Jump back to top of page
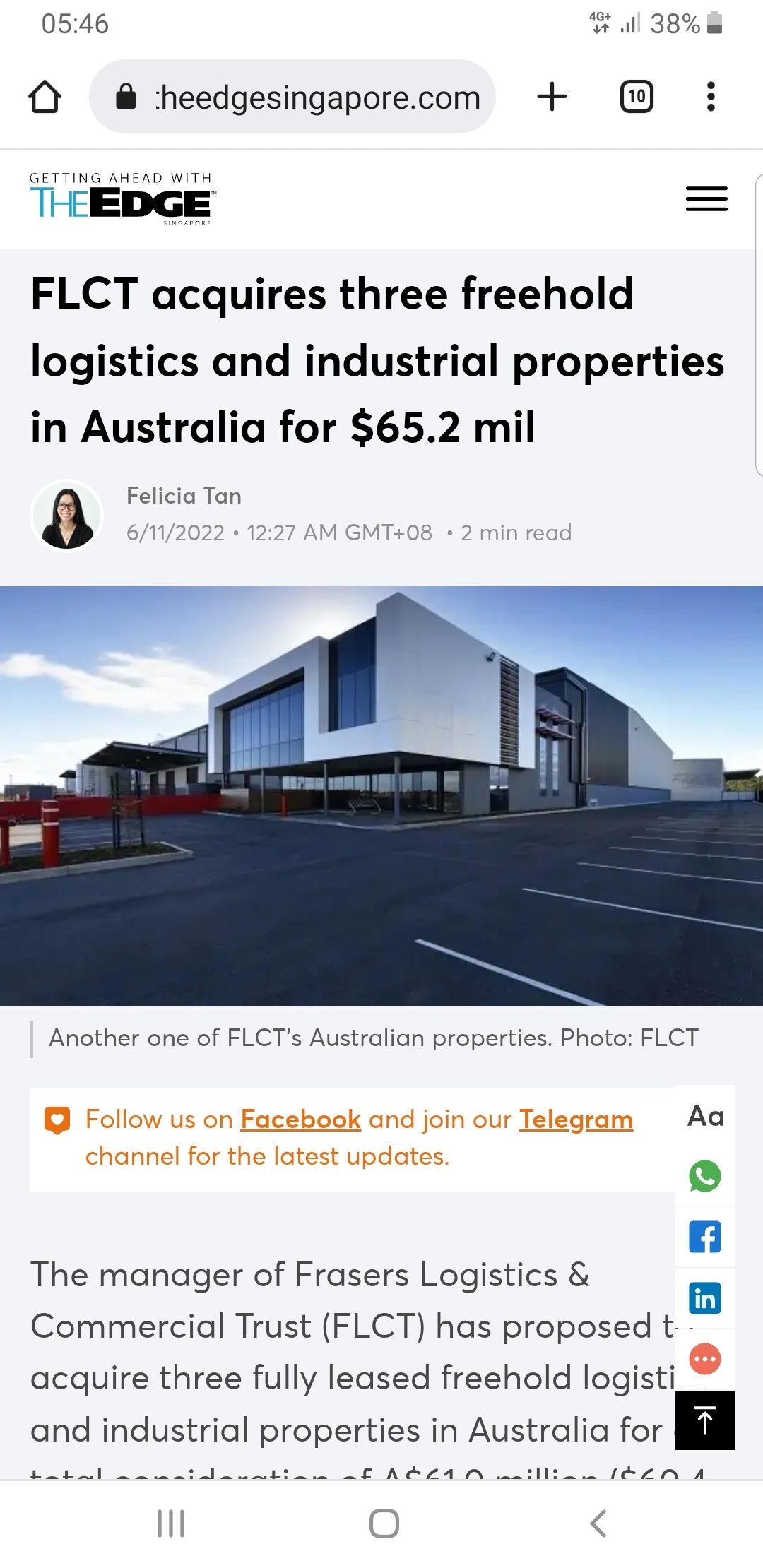 coord(705,1420)
